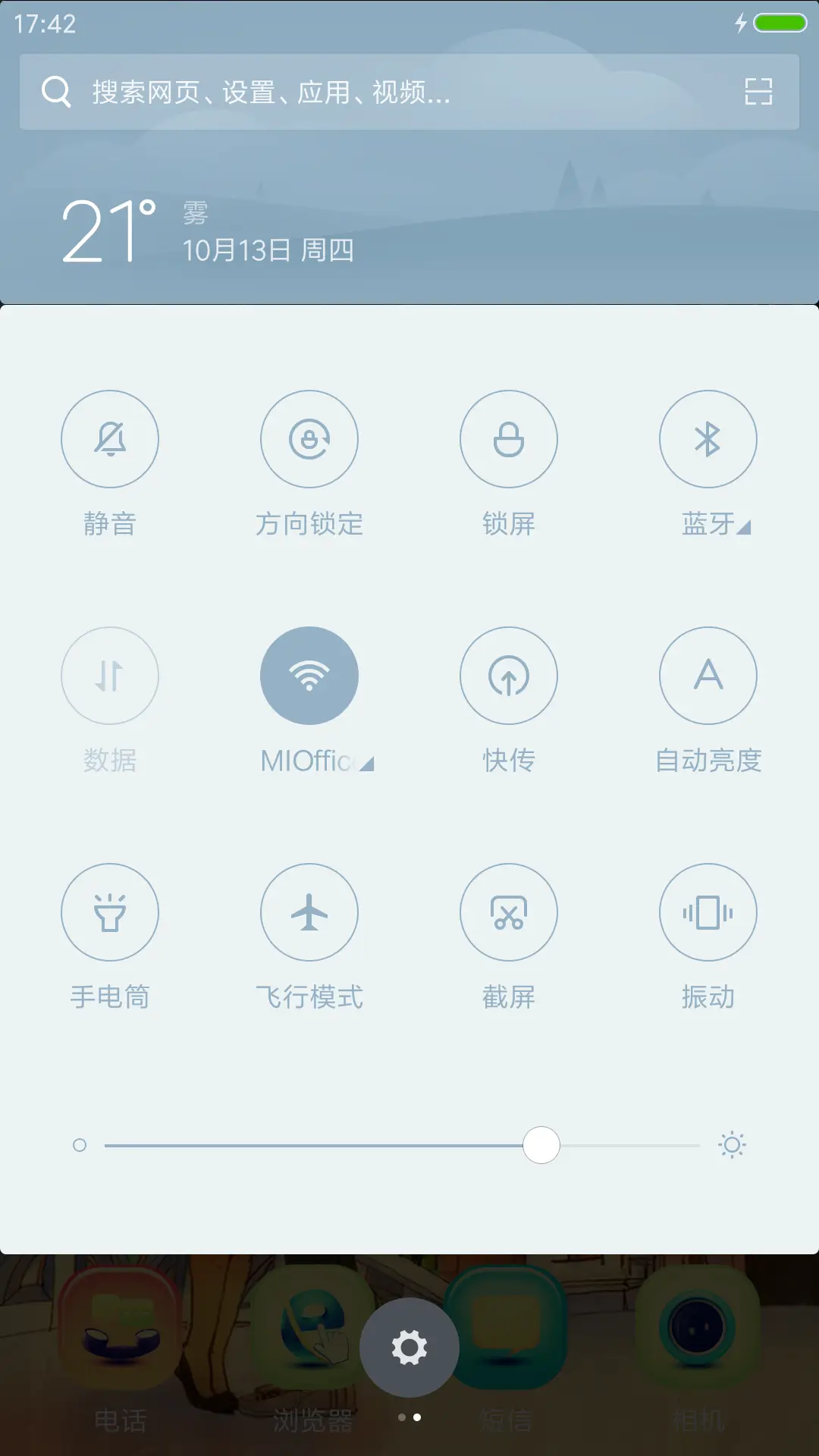Image resolution: width=819 pixels, height=1456 pixels.
Task: Enable airplane mode (飞行模式)
Action: click(x=309, y=912)
